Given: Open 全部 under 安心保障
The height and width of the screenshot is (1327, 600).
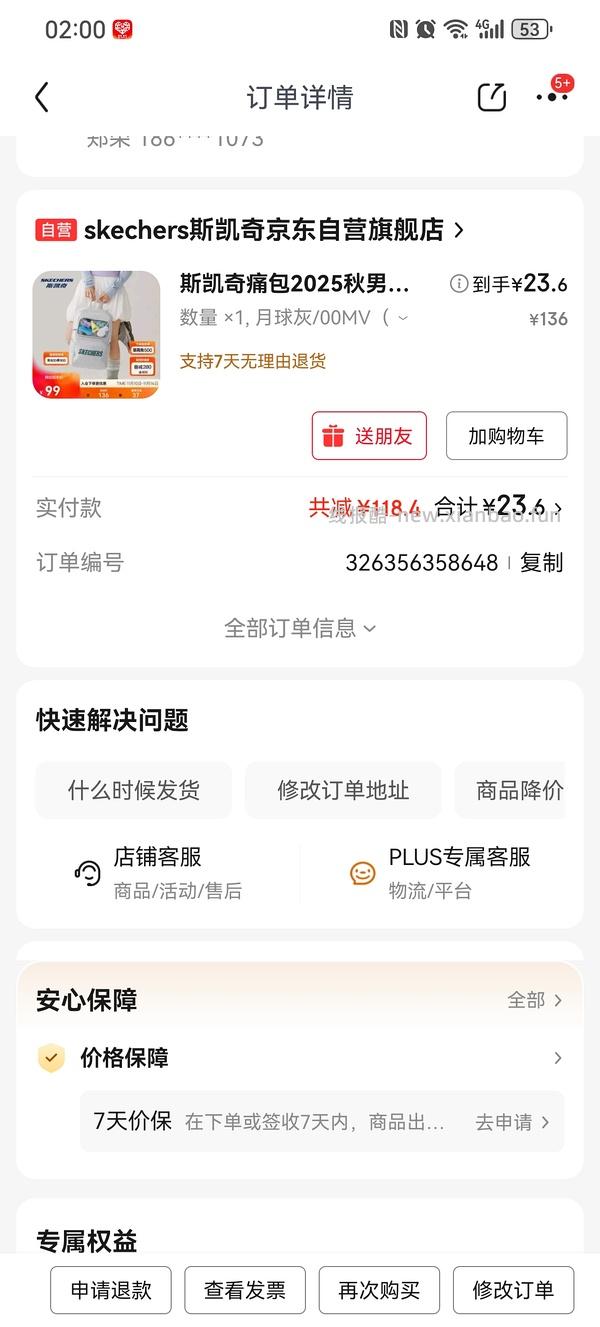Looking at the screenshot, I should click(535, 1000).
